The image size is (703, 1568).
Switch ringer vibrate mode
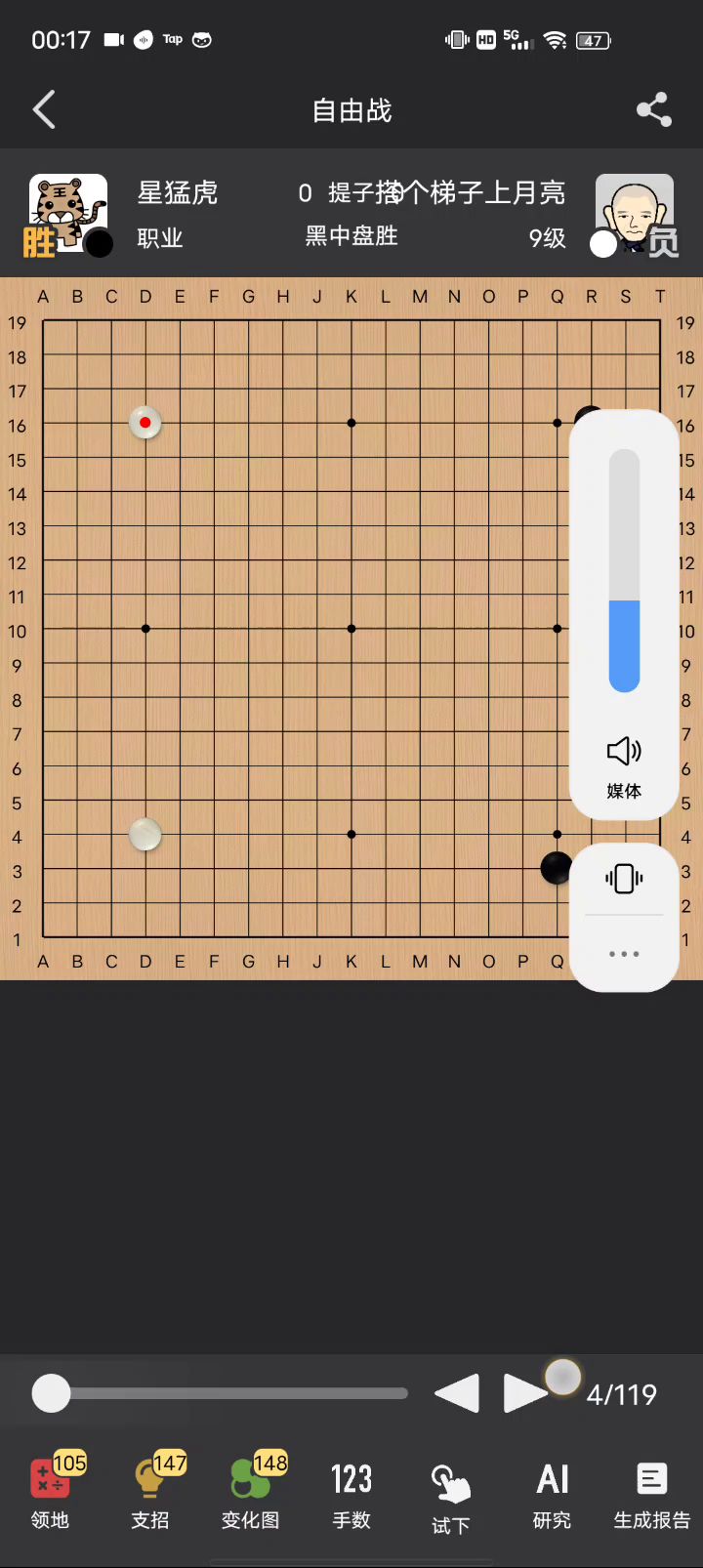[x=624, y=879]
